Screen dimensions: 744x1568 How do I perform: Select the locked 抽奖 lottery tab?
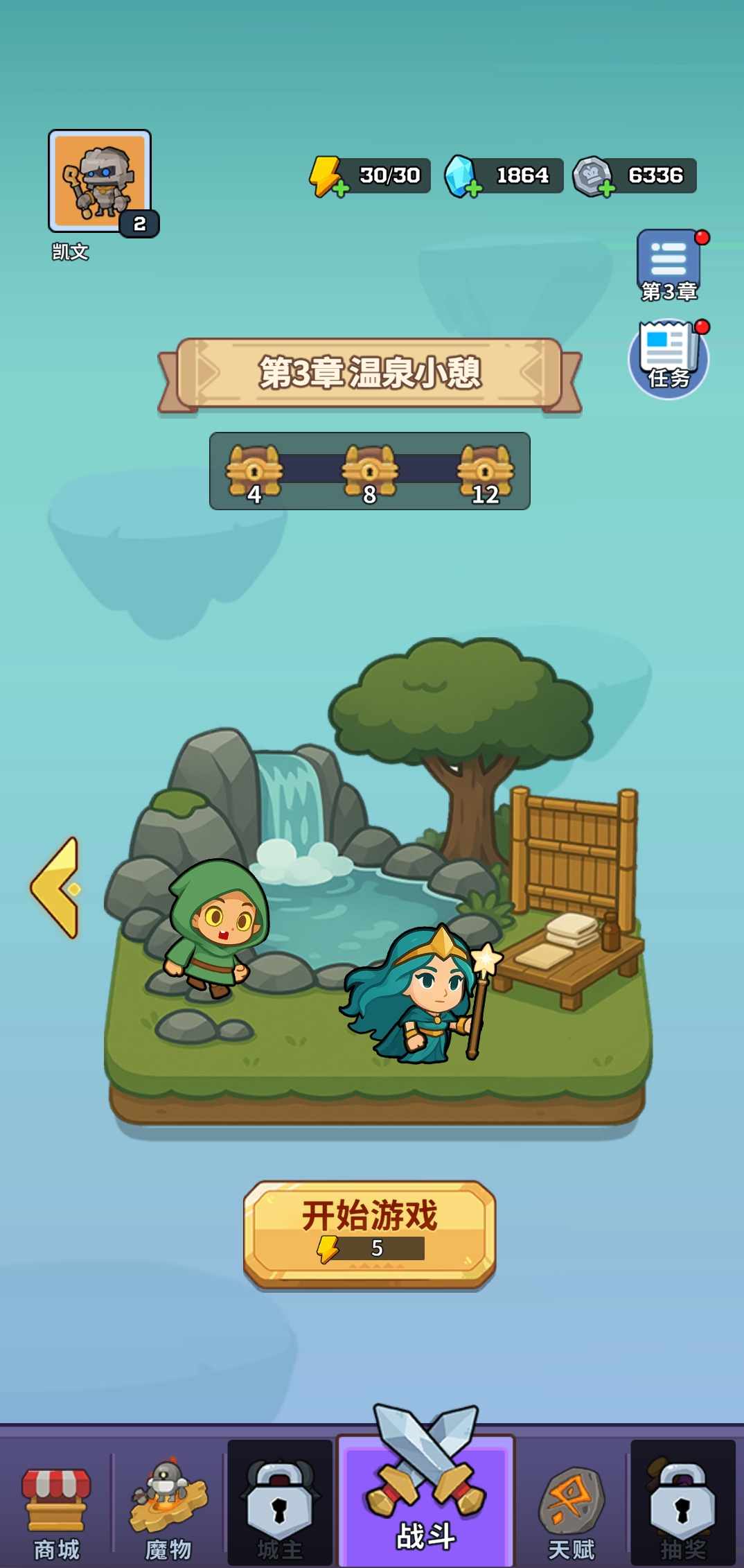682,1506
